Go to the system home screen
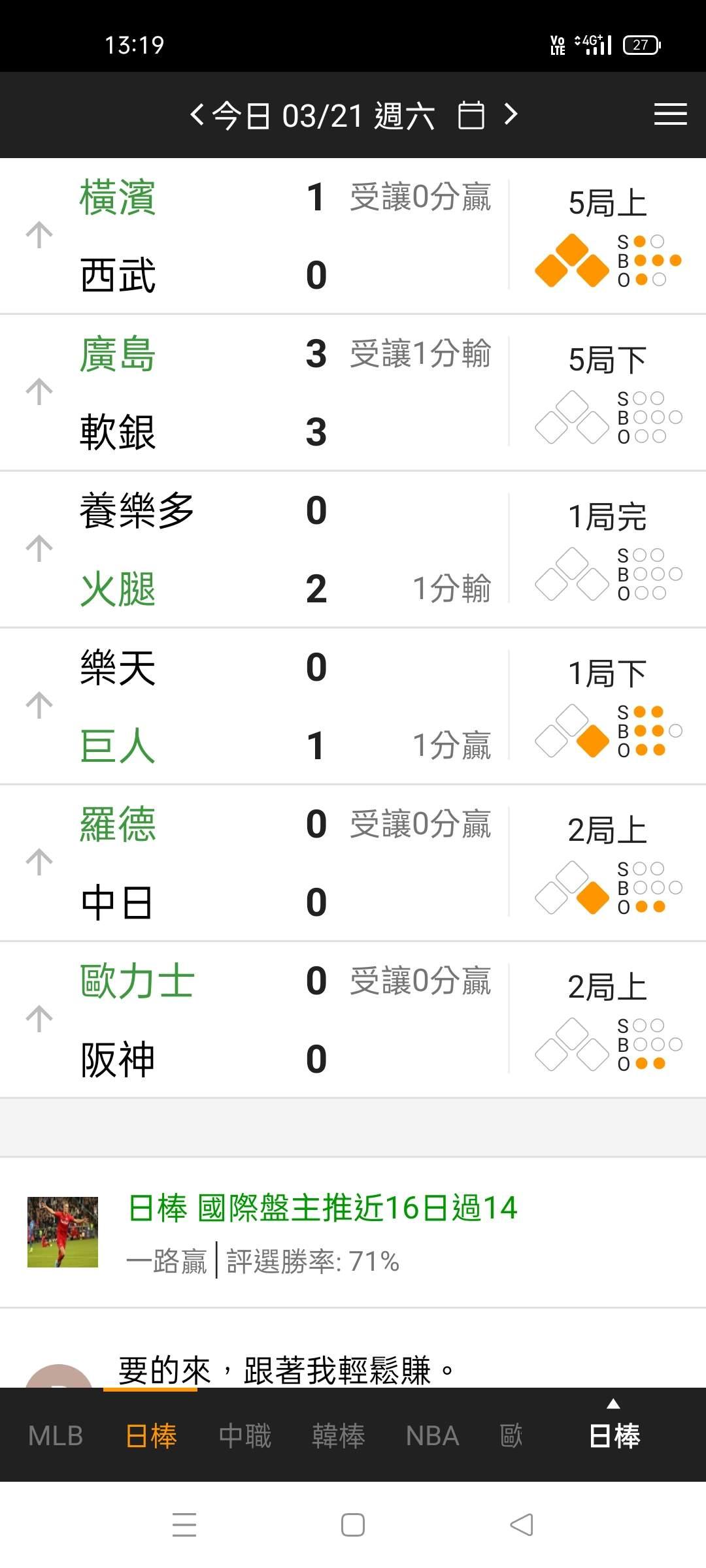The height and width of the screenshot is (1568, 706). tap(353, 1525)
